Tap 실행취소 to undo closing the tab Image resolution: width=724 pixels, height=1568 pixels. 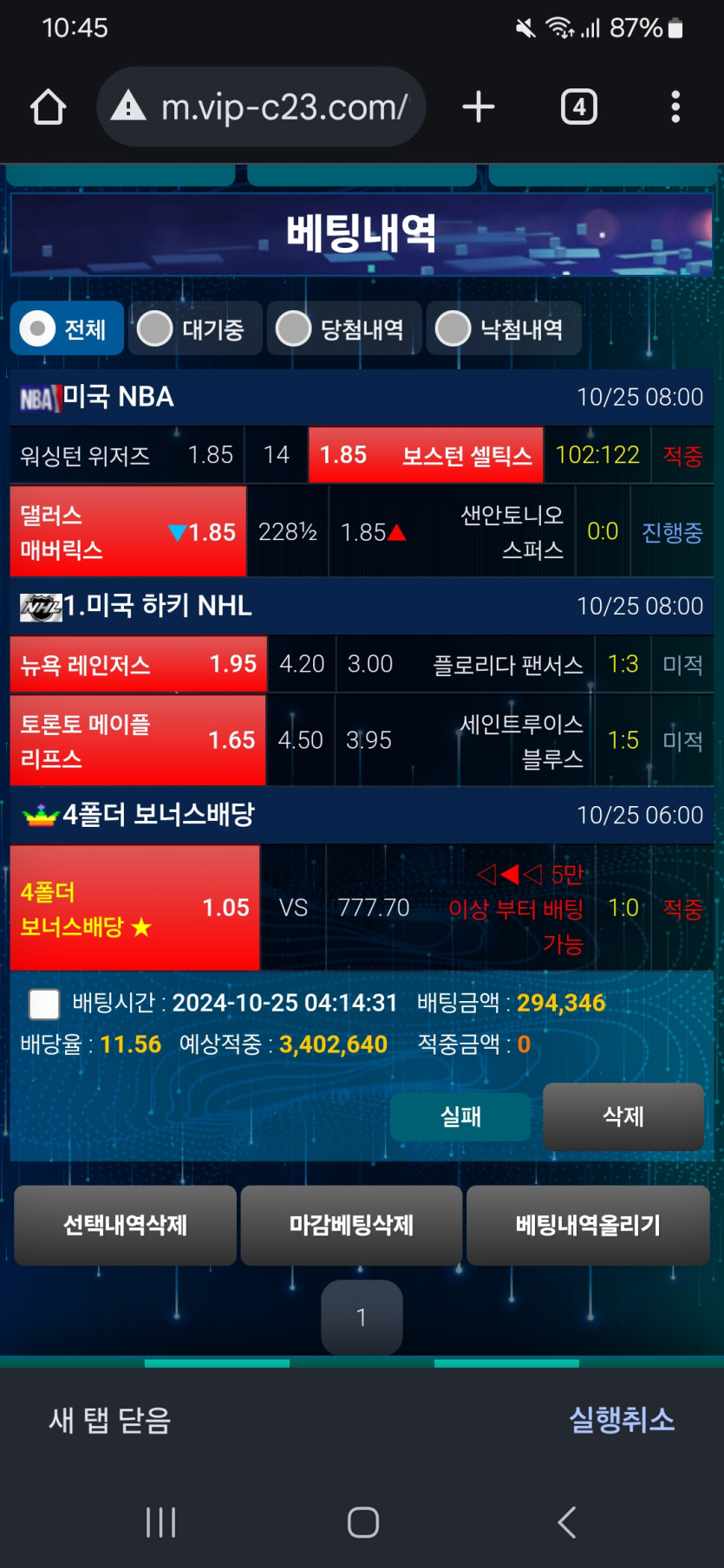tap(621, 1420)
